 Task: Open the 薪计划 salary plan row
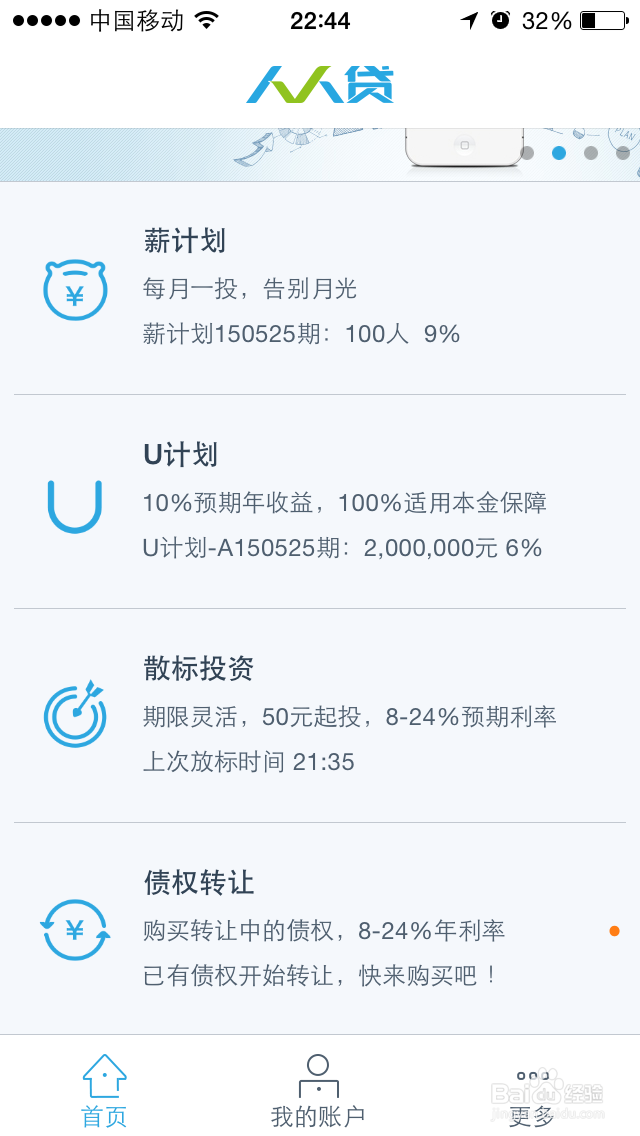pyautogui.click(x=320, y=288)
